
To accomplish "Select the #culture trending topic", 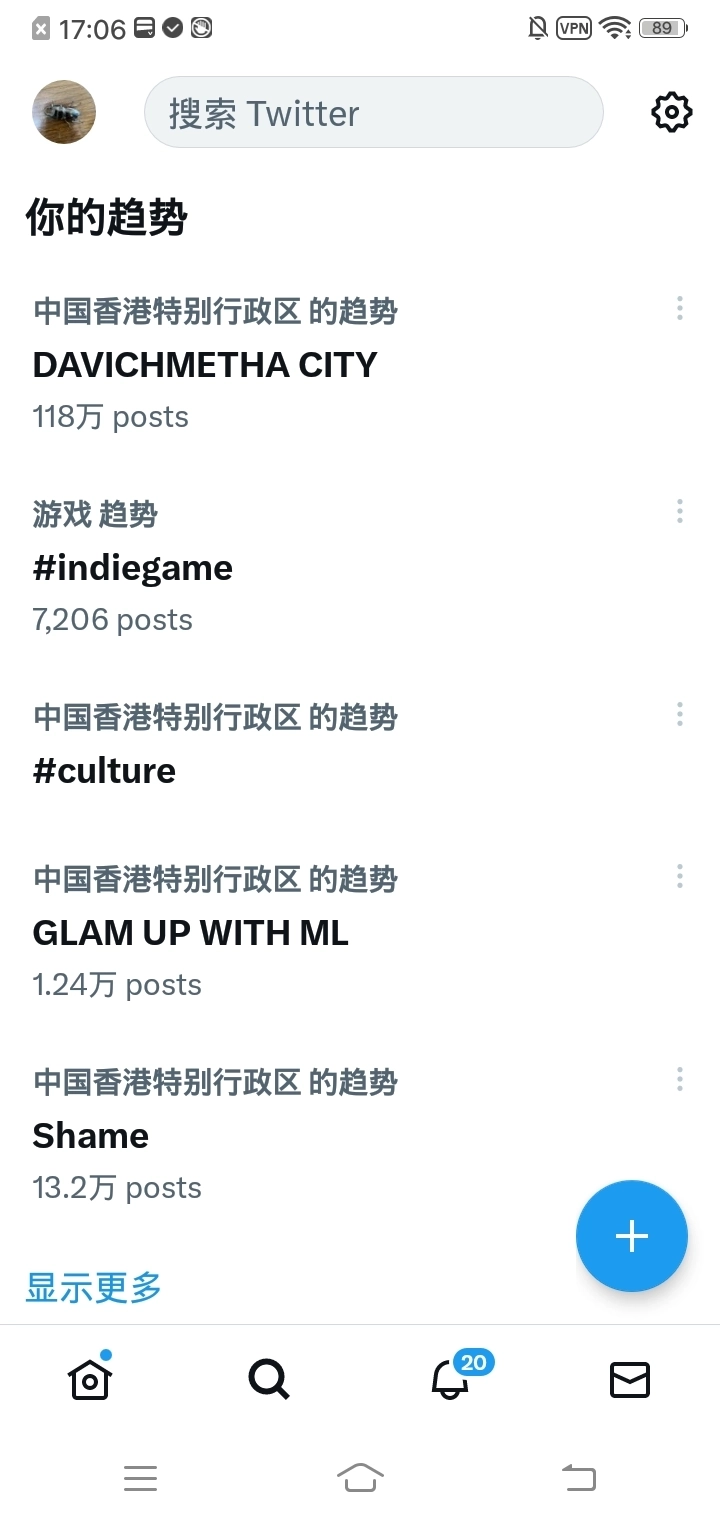I will coord(104,770).
